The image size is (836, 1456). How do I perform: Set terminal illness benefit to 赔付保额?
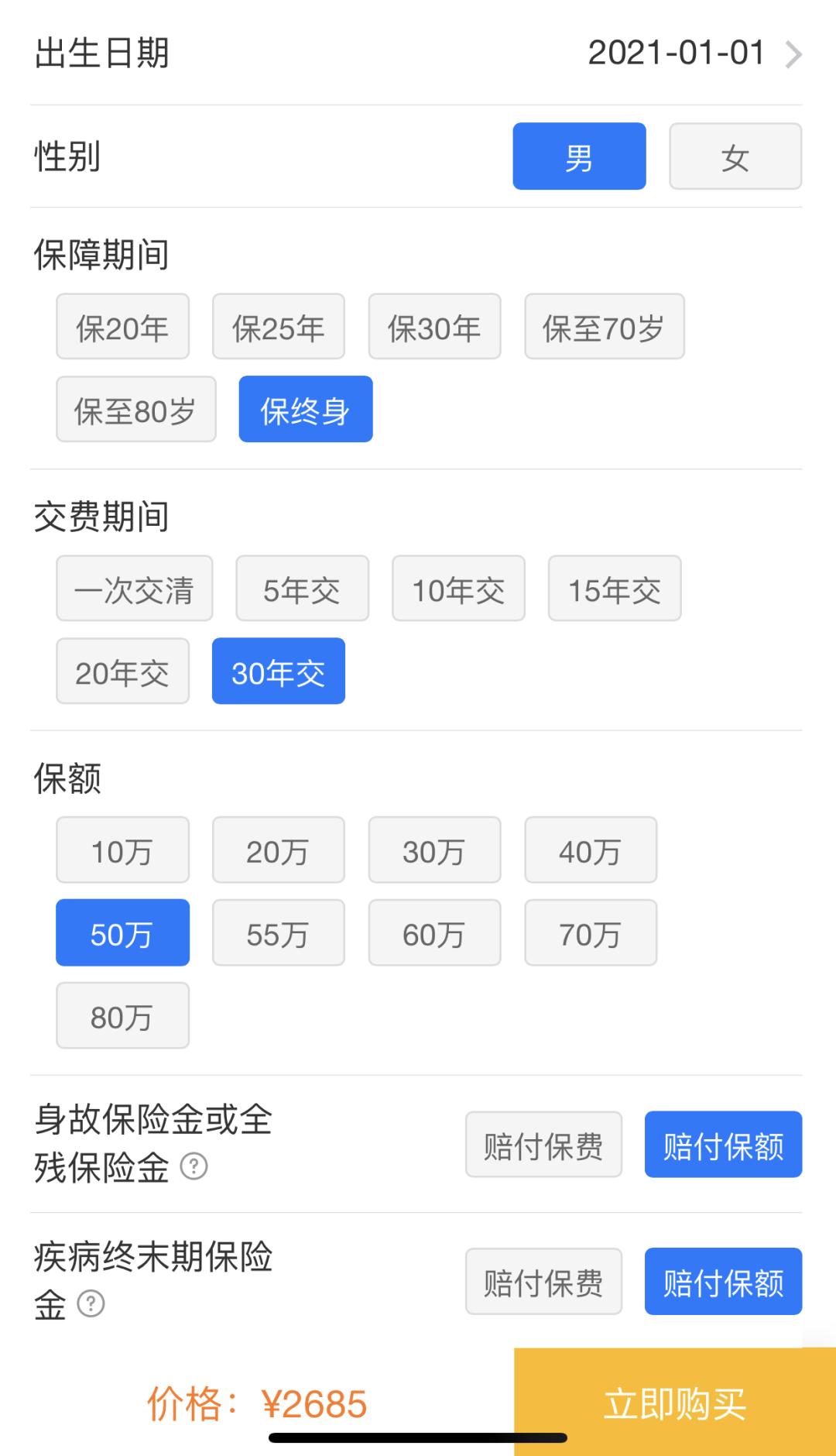[x=723, y=1282]
